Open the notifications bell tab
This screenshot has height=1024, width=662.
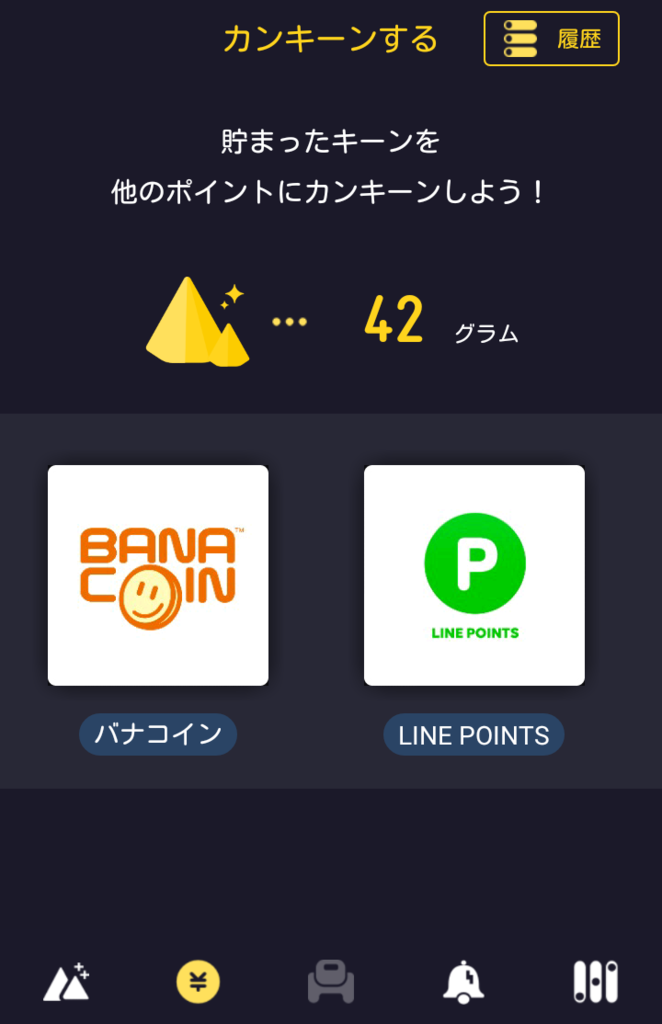pos(463,982)
